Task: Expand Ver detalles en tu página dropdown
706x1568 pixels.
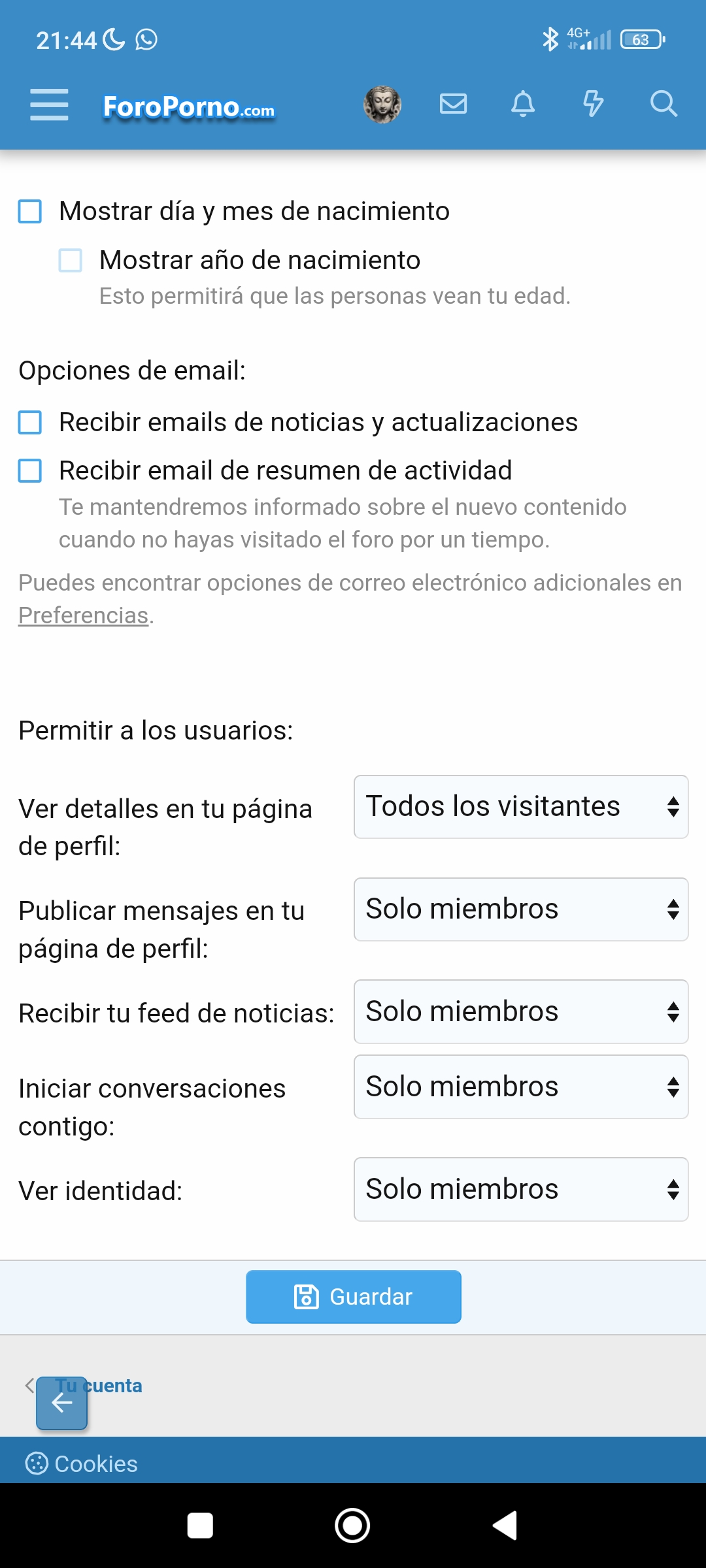Action: coord(521,807)
